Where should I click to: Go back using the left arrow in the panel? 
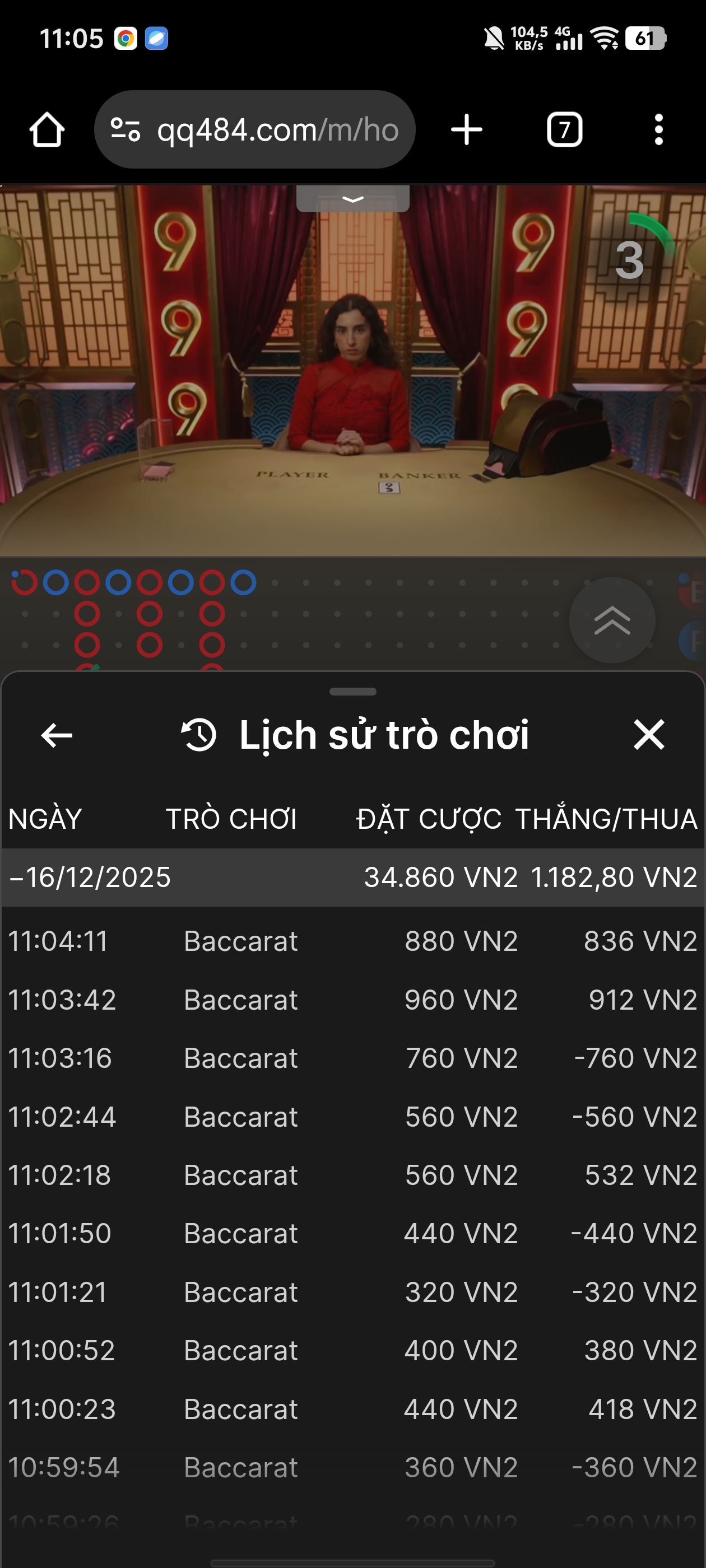click(x=57, y=736)
